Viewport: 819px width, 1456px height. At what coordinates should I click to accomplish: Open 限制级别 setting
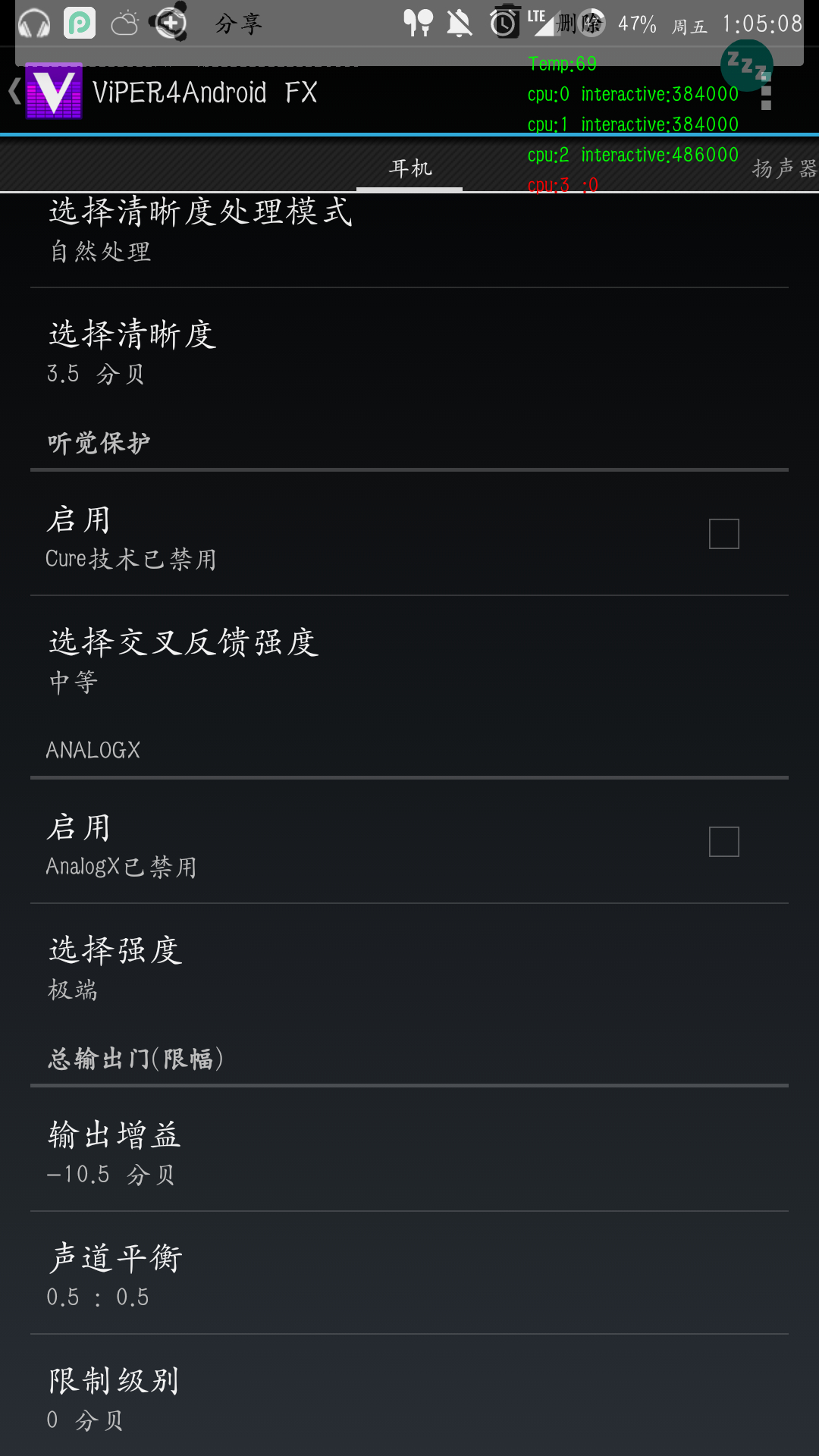(x=409, y=1395)
